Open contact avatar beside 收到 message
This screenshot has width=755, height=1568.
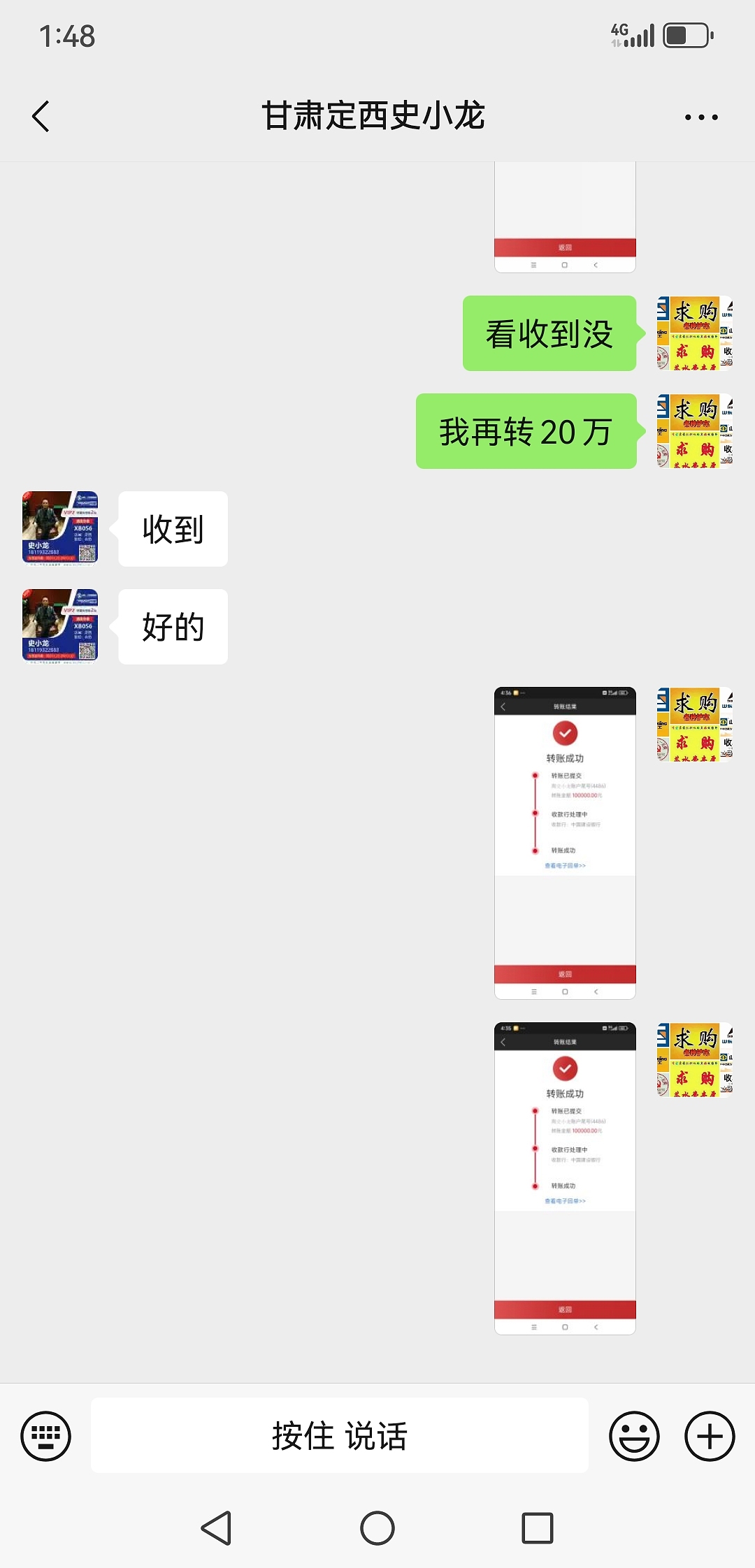pos(60,528)
